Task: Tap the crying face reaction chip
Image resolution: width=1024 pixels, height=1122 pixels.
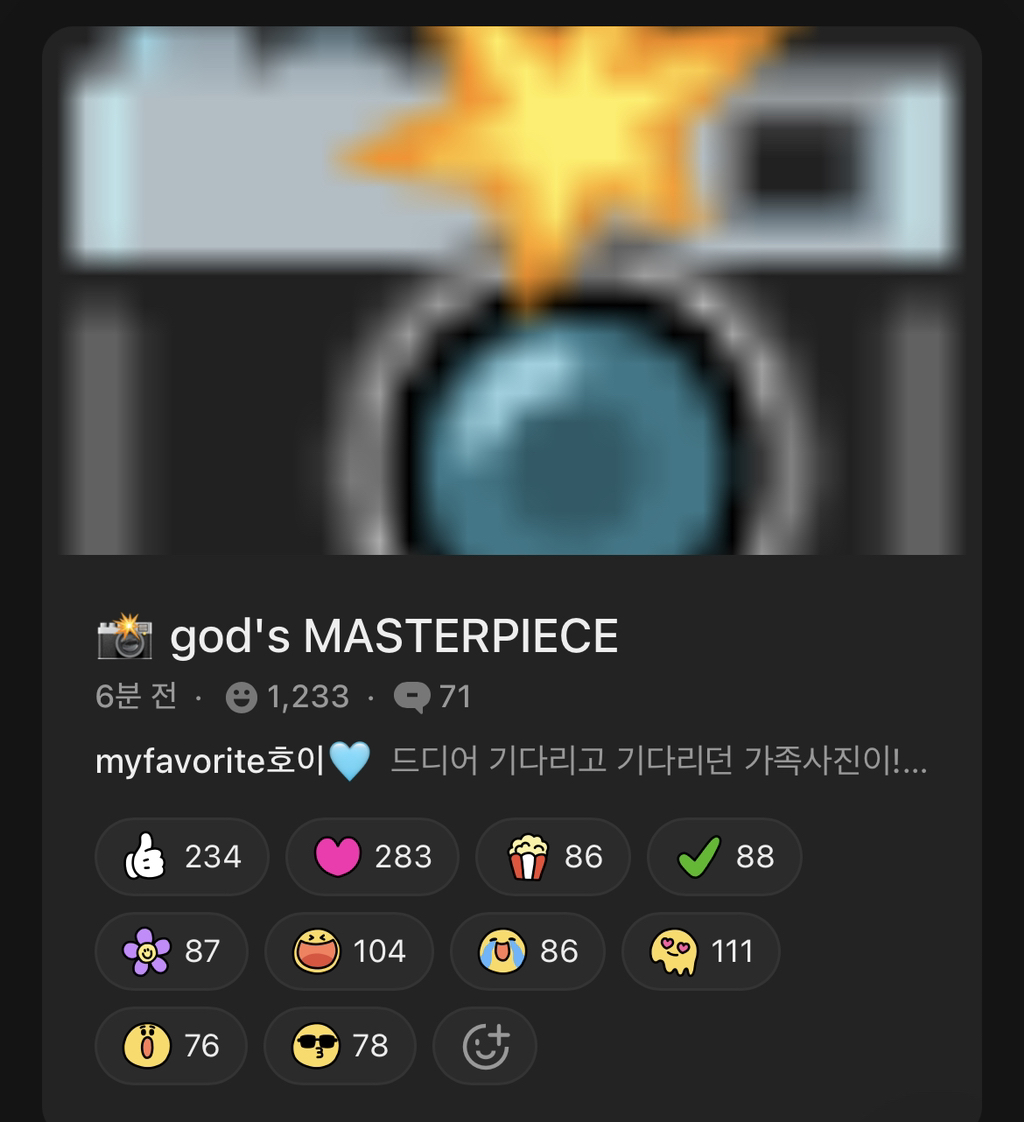Action: 527,951
